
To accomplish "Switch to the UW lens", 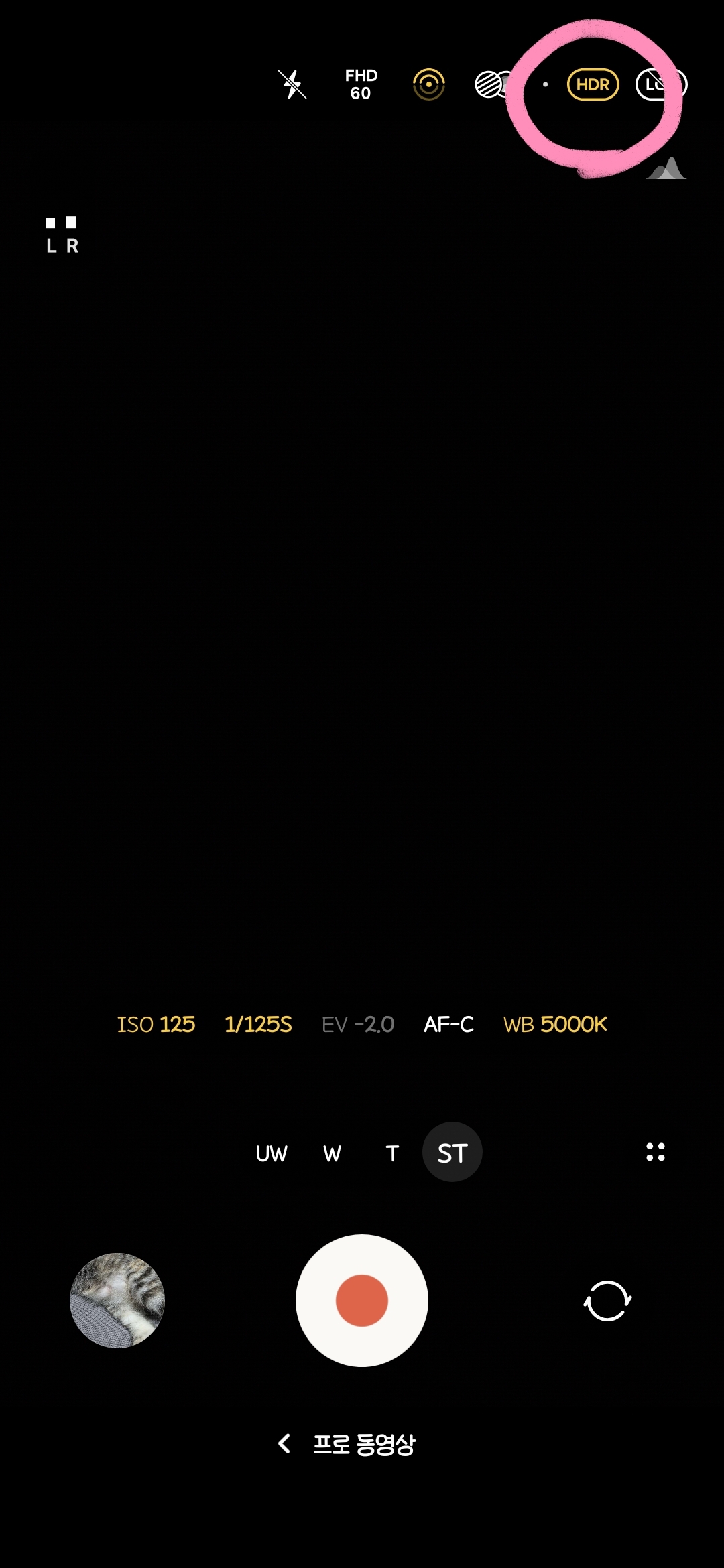I will (271, 1153).
